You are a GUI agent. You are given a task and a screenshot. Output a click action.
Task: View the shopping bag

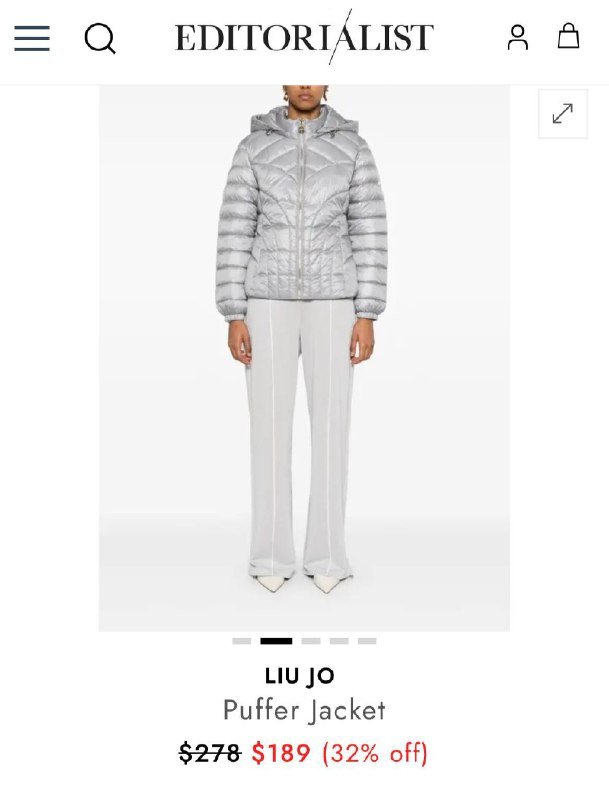(568, 37)
